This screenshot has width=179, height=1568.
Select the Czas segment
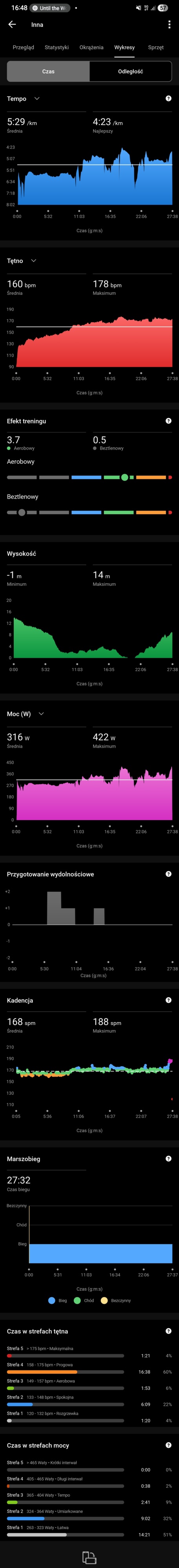48,71
